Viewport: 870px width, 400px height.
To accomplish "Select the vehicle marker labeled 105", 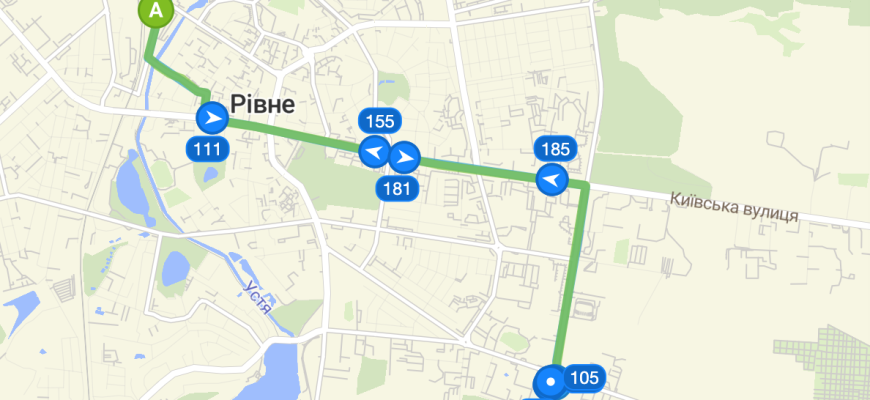I will click(x=551, y=383).
